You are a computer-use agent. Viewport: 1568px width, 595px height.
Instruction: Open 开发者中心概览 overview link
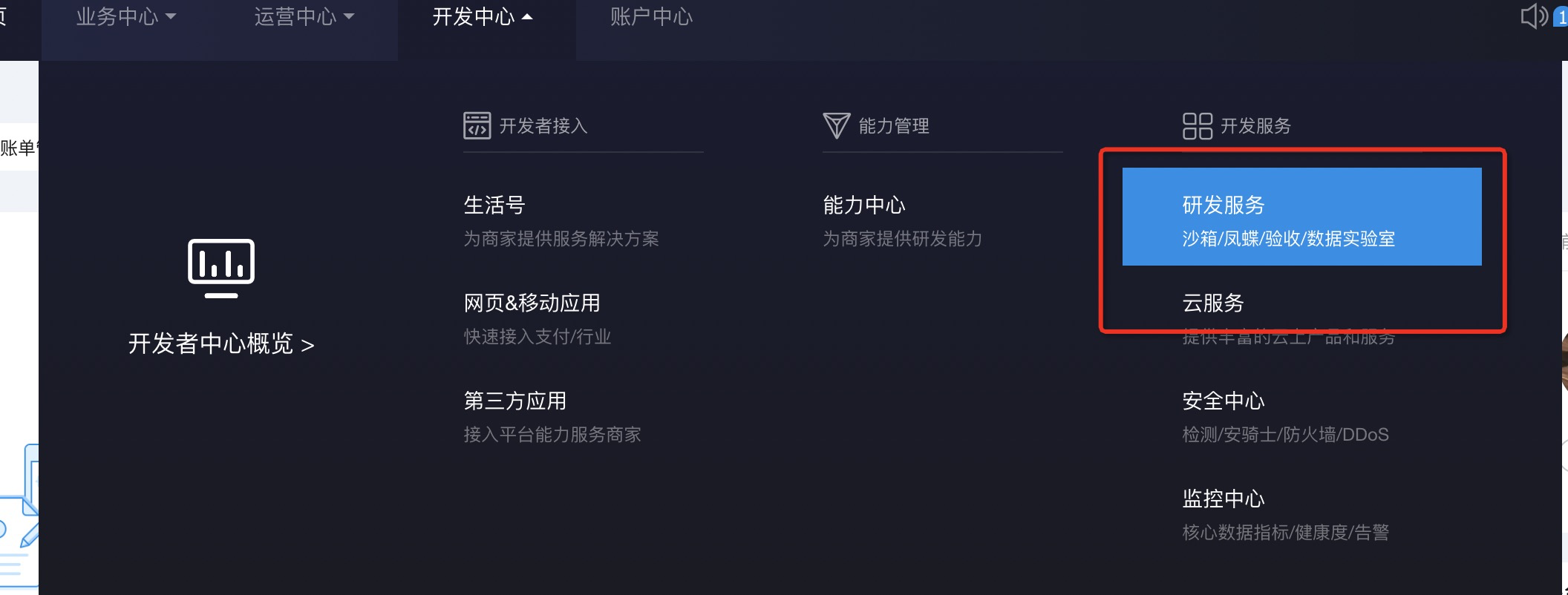pyautogui.click(x=220, y=343)
